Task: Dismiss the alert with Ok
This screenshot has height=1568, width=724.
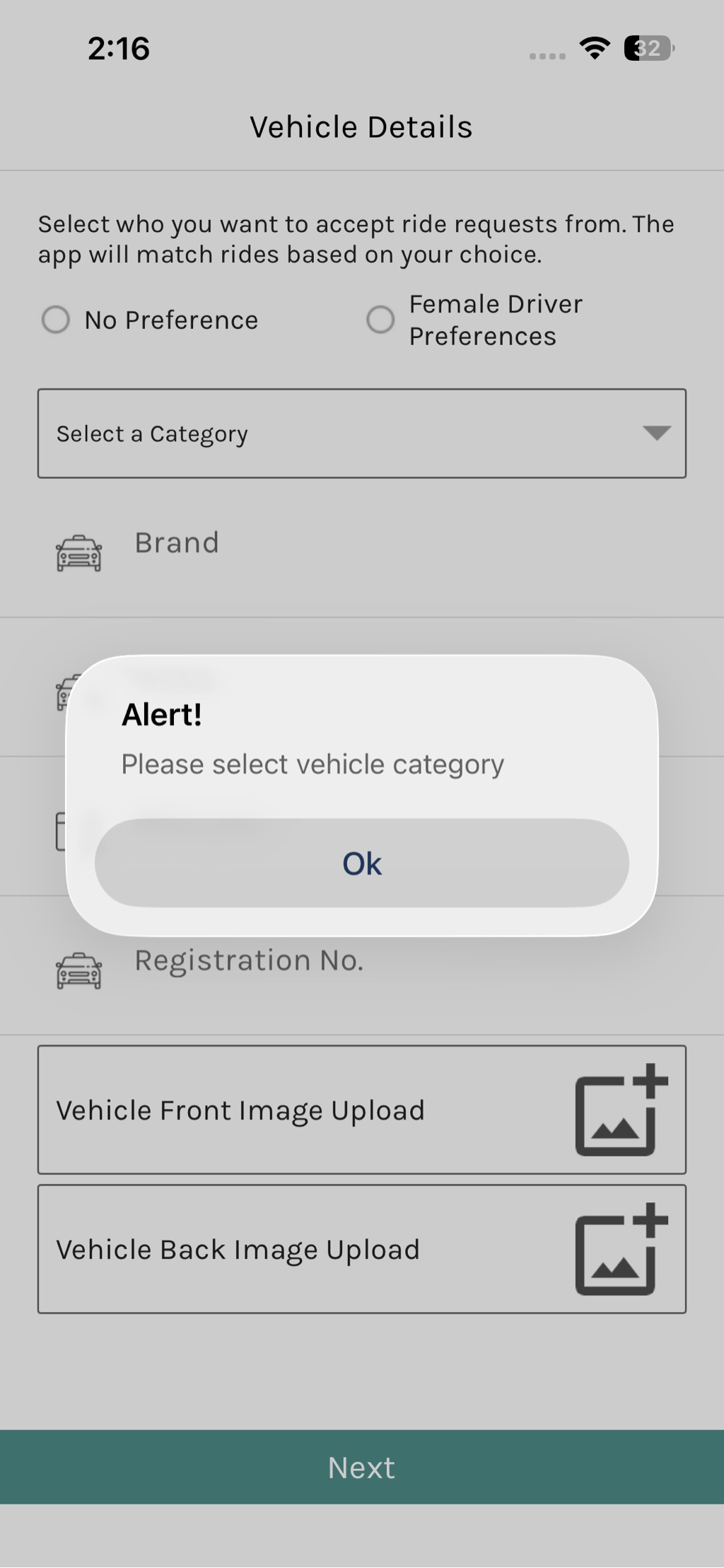Action: 361,863
